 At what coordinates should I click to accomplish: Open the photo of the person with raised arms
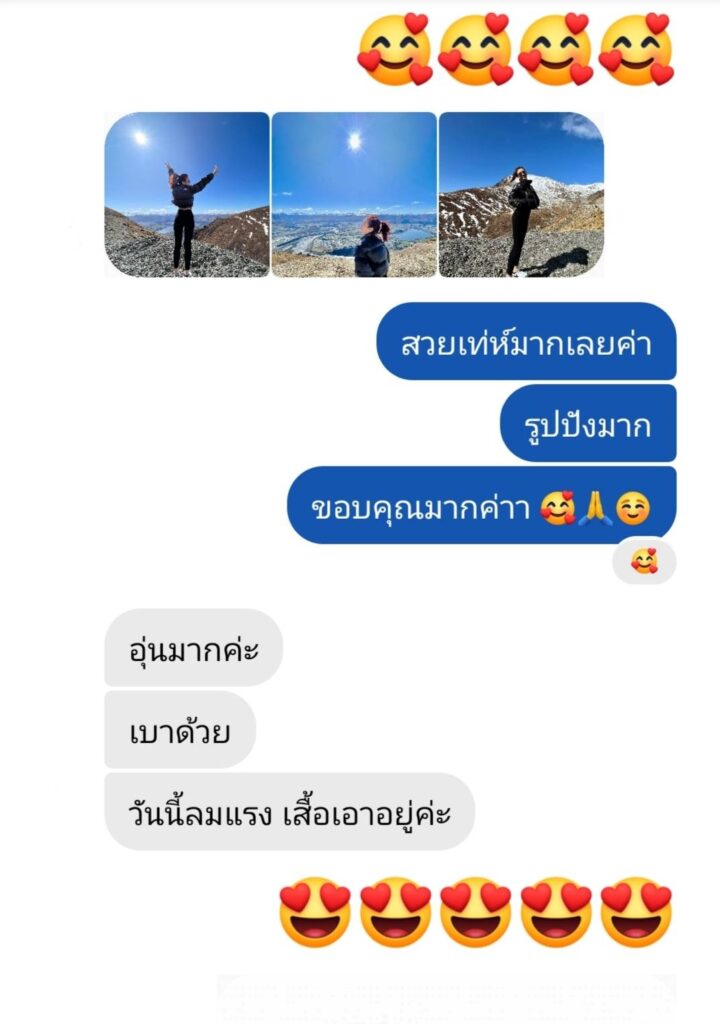click(x=187, y=194)
